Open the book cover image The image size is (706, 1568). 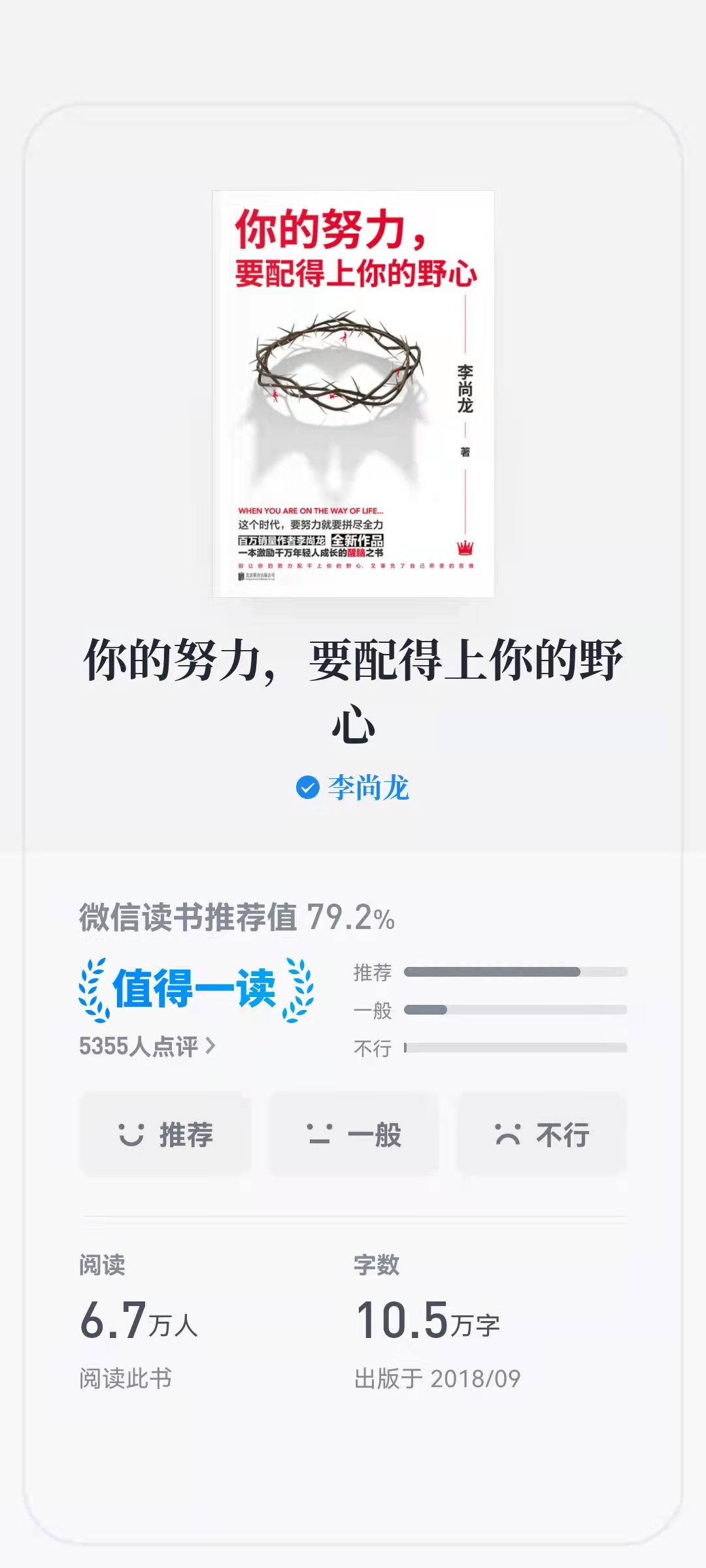pos(353,393)
